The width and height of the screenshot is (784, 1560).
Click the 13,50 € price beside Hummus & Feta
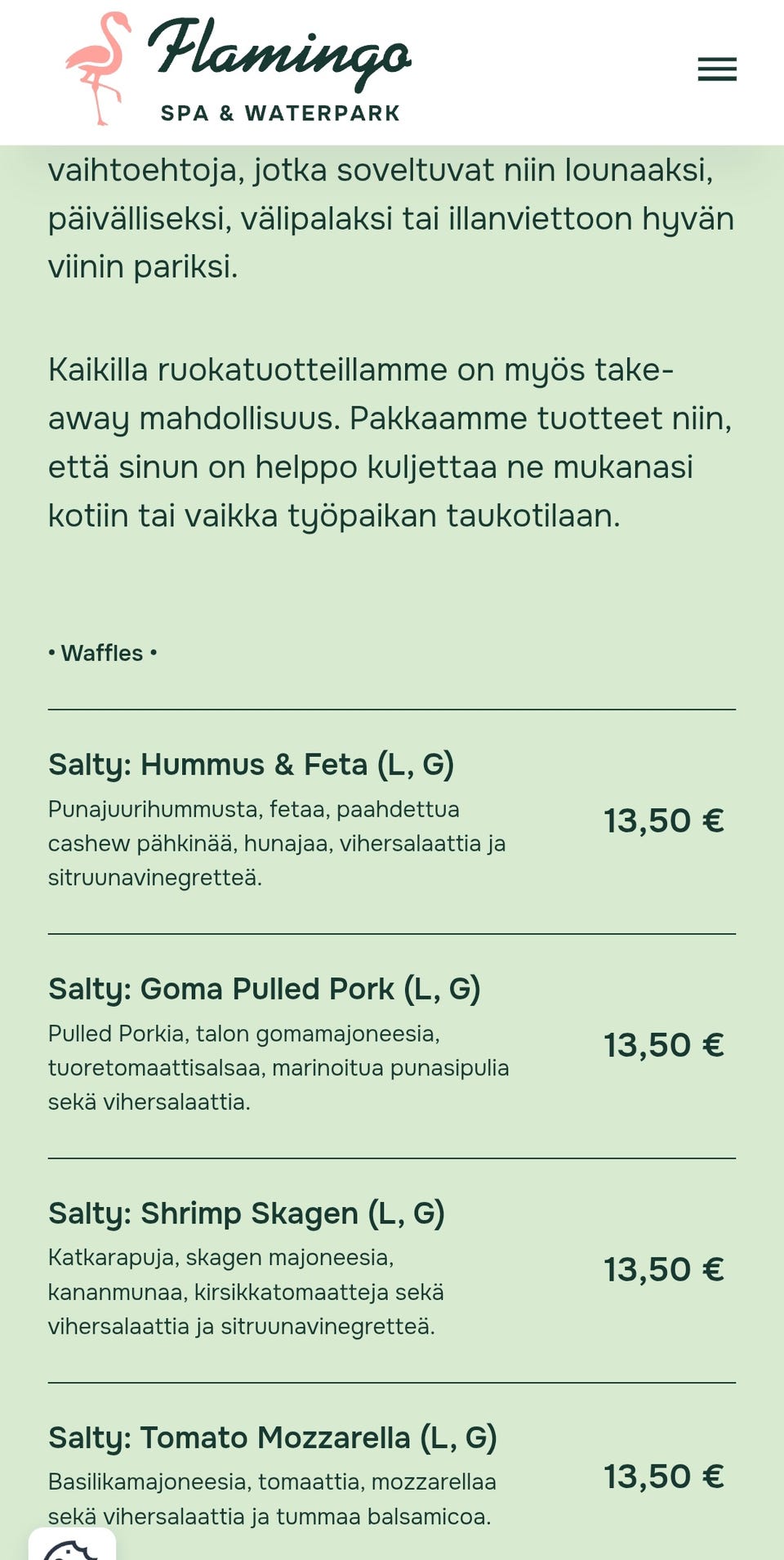[664, 820]
